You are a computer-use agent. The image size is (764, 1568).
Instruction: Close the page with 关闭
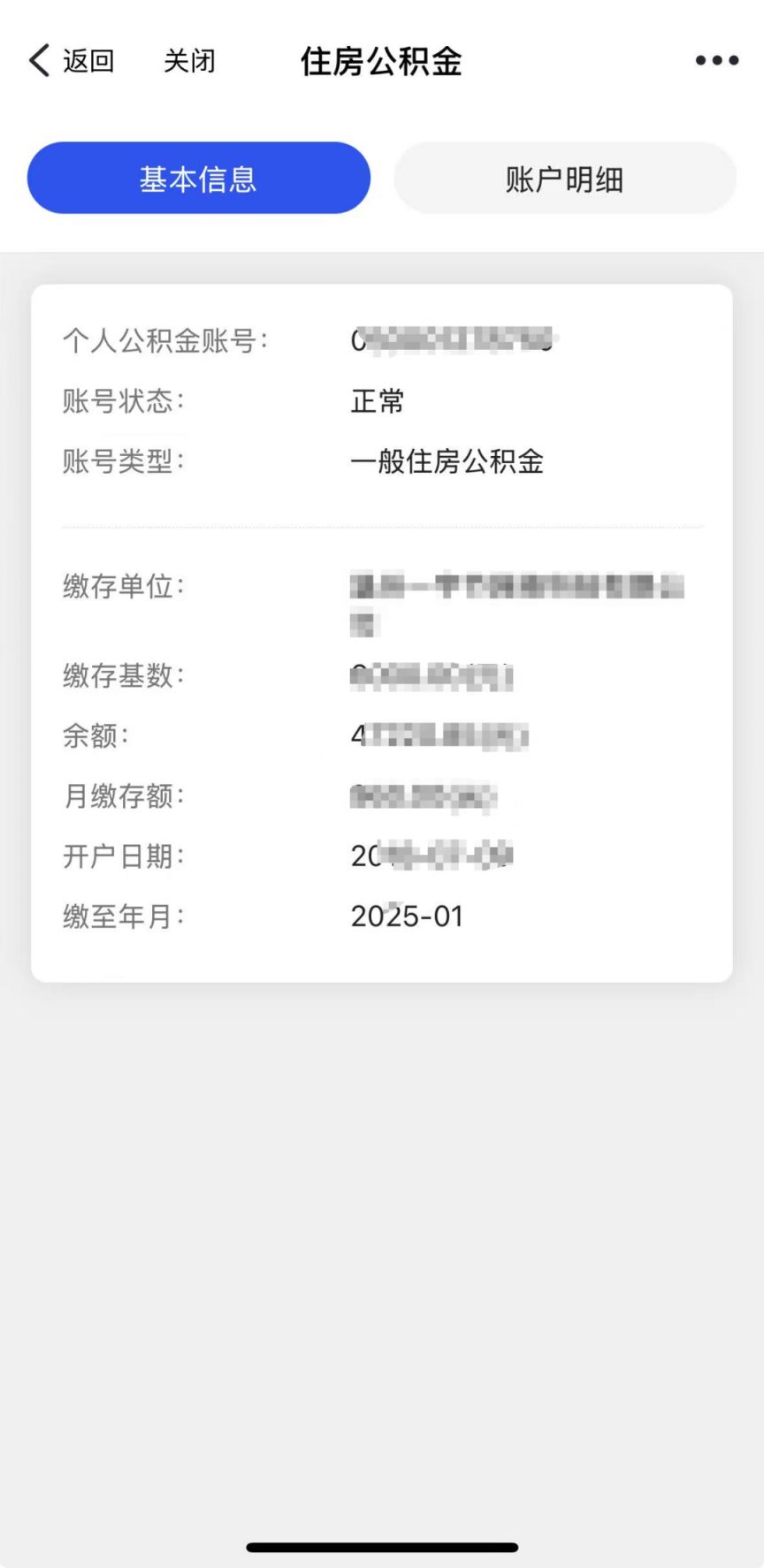[x=189, y=61]
